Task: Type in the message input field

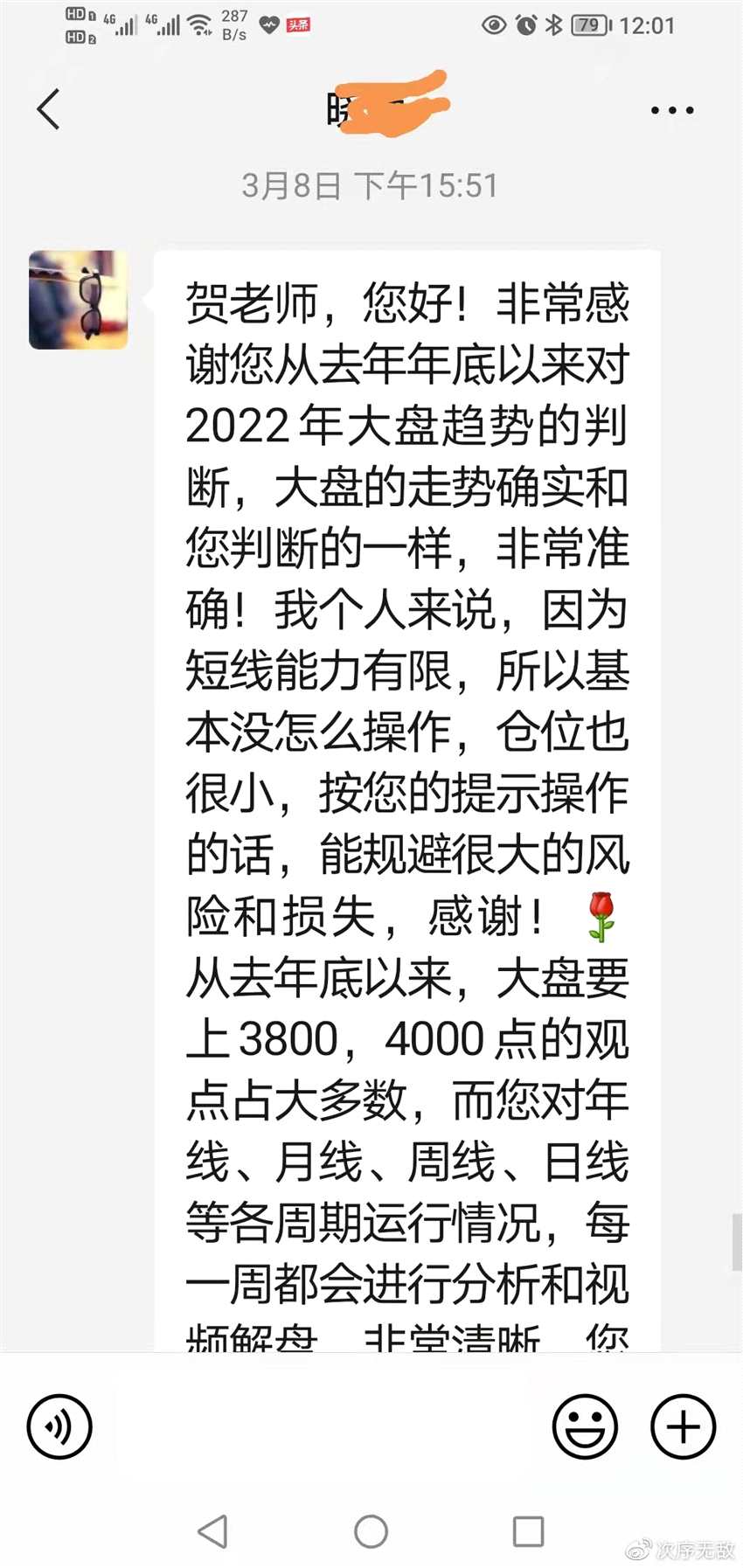Action: click(323, 1427)
